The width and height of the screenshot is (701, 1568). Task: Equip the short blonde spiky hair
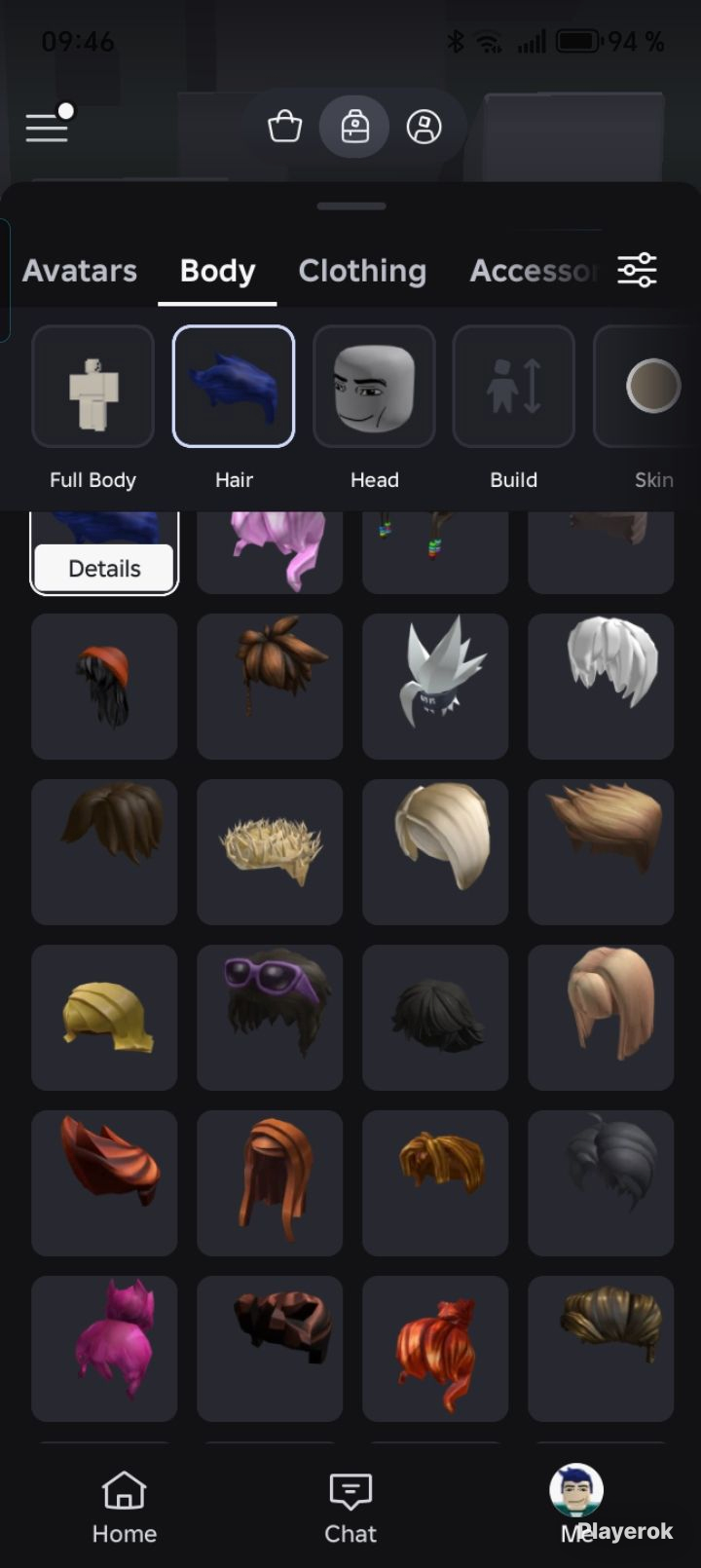270,852
